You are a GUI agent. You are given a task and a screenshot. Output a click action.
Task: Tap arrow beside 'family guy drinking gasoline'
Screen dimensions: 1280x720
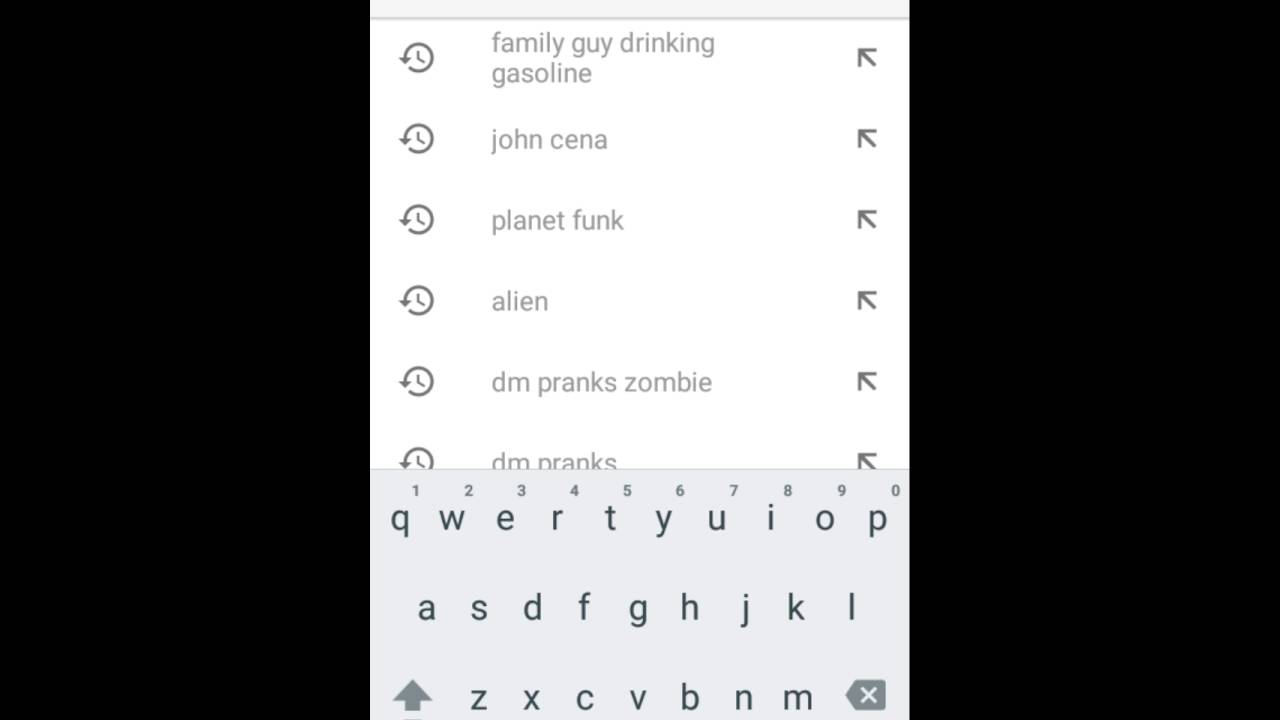[x=867, y=58]
